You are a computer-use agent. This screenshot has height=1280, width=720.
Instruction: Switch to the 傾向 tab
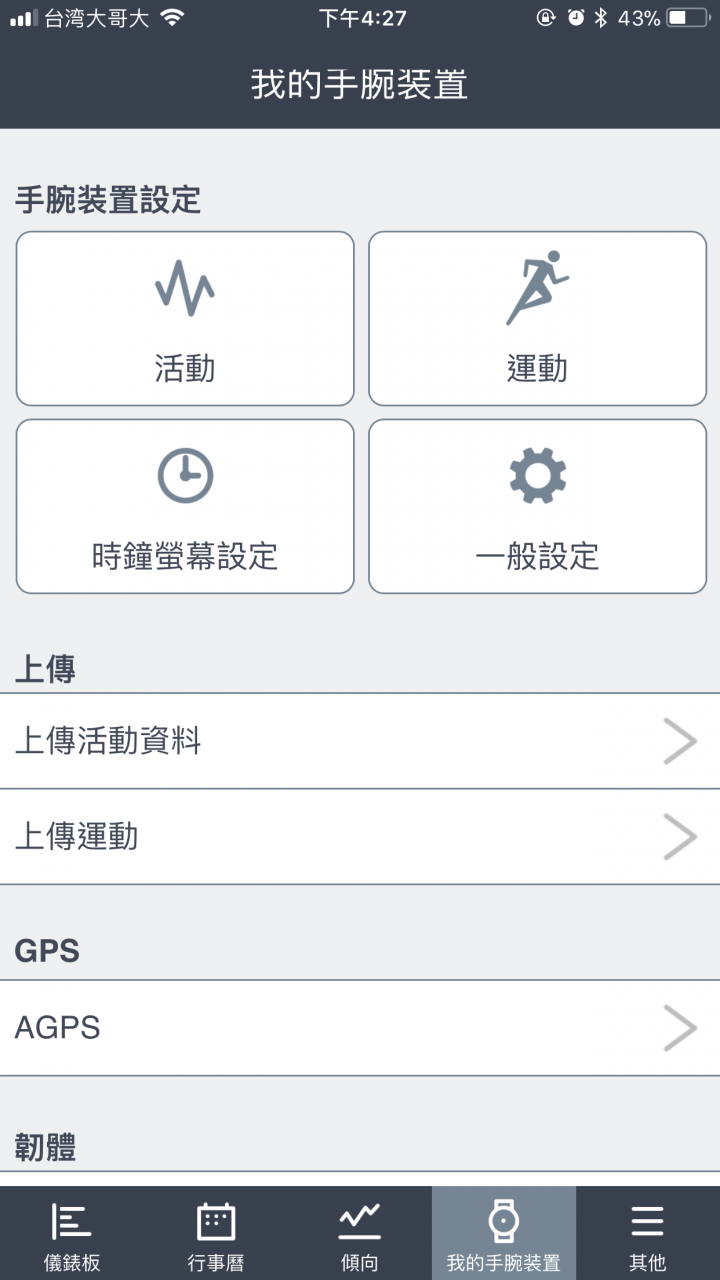click(360, 1233)
